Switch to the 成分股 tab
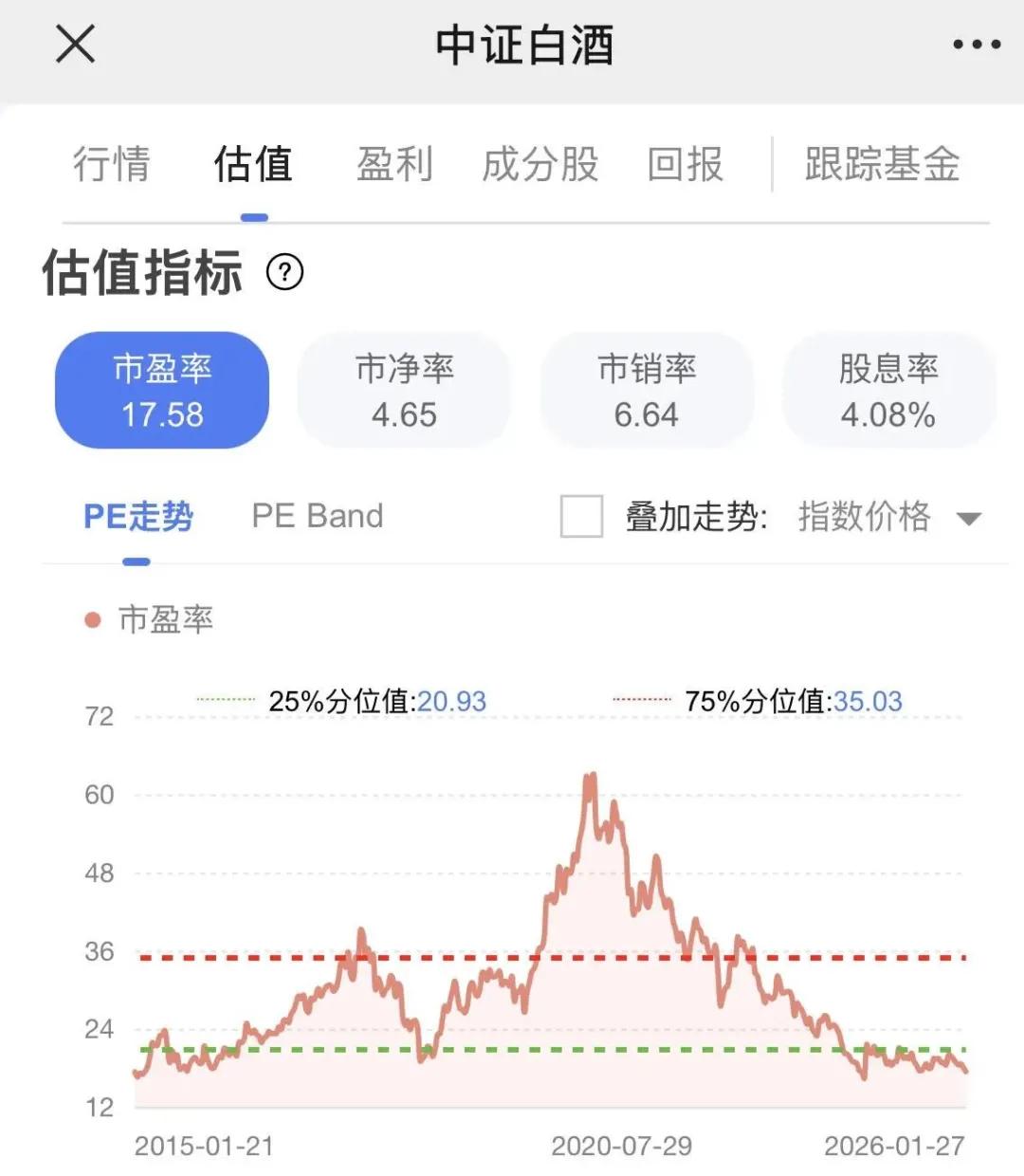Screen dimensions: 1024x1176 [539, 164]
